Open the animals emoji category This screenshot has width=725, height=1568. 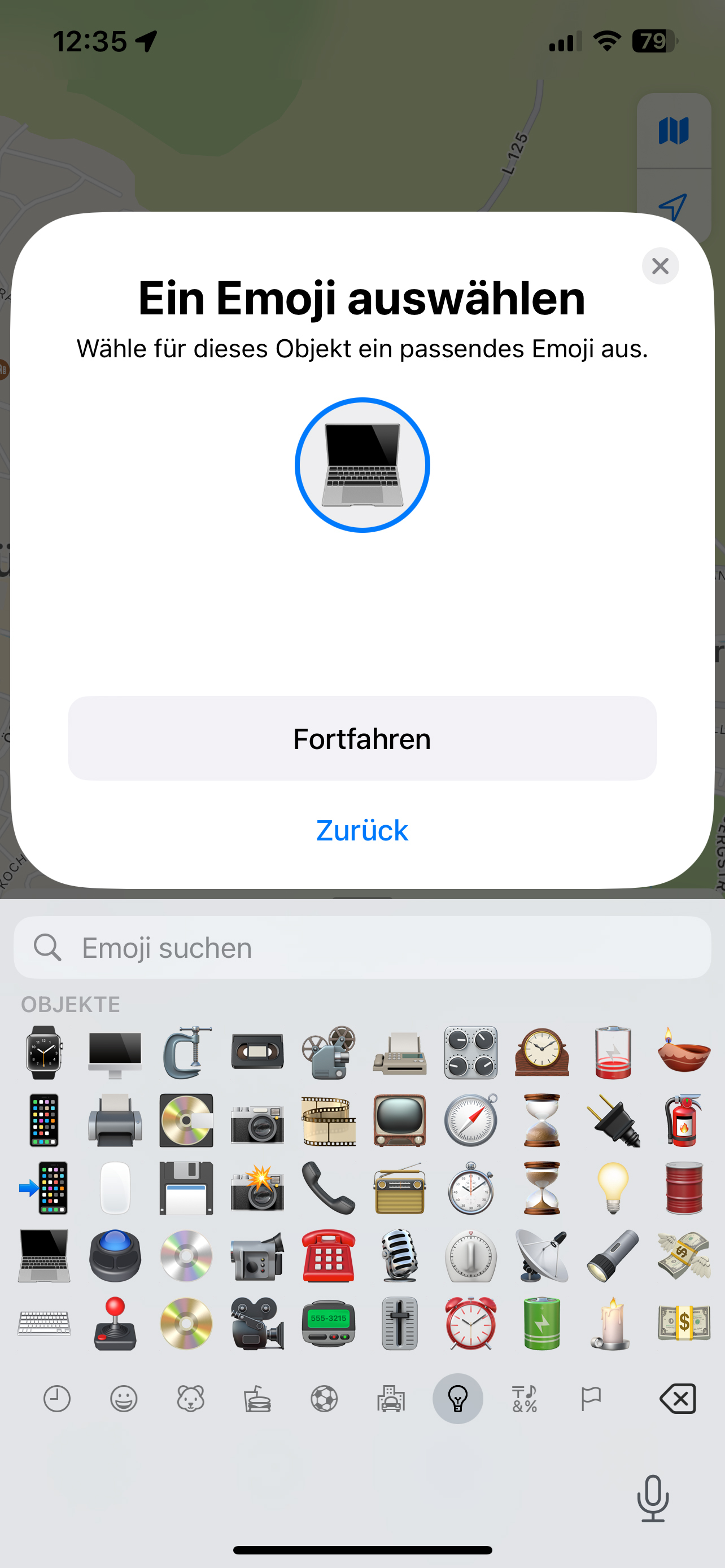click(x=190, y=1399)
